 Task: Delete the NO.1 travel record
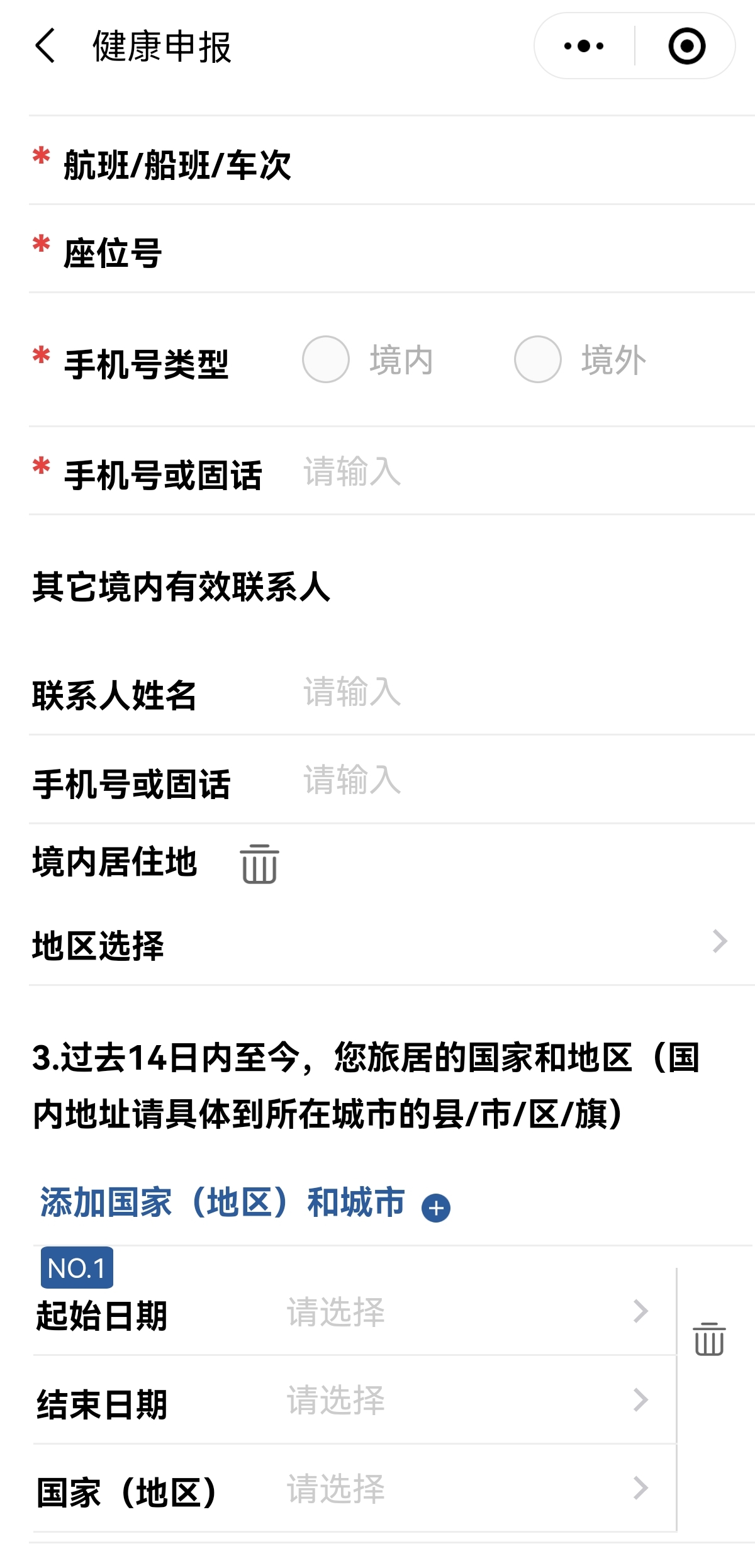tap(709, 1339)
